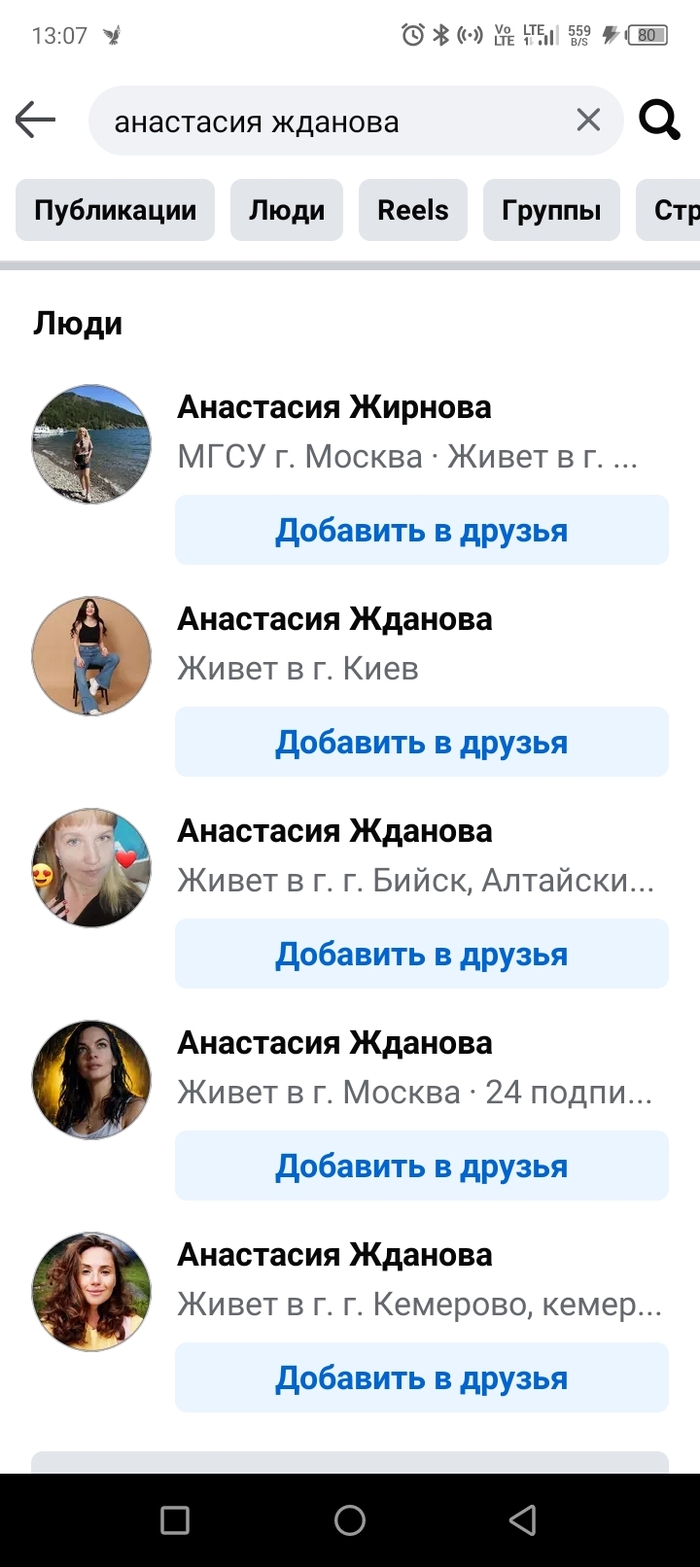
Task: Open Анастасия Жирнова's profile
Action: coord(334,407)
